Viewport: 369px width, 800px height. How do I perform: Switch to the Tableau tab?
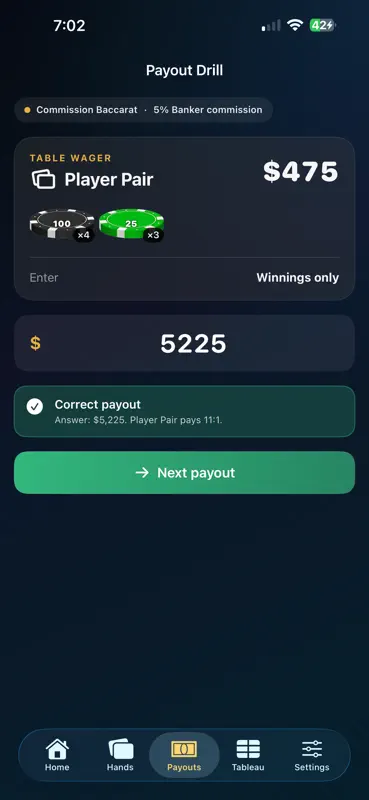click(x=248, y=755)
